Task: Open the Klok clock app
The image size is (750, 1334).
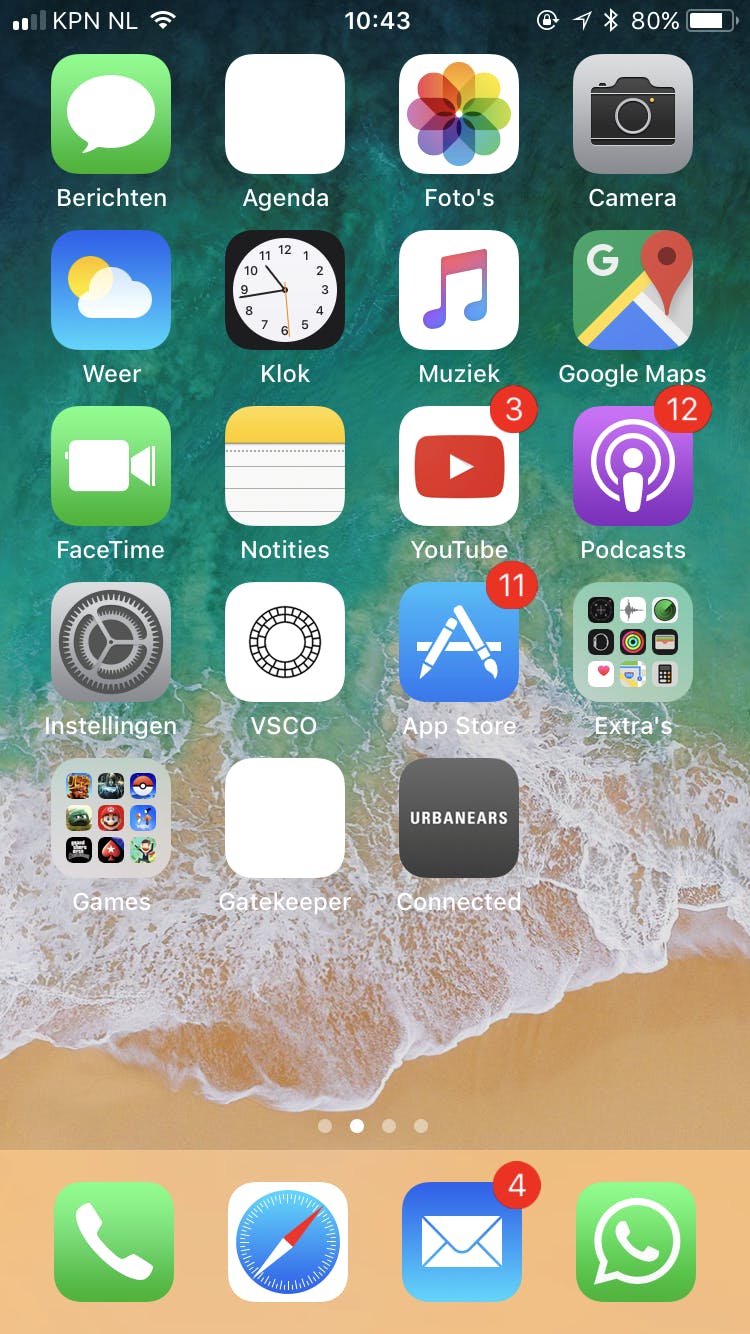Action: pos(285,290)
